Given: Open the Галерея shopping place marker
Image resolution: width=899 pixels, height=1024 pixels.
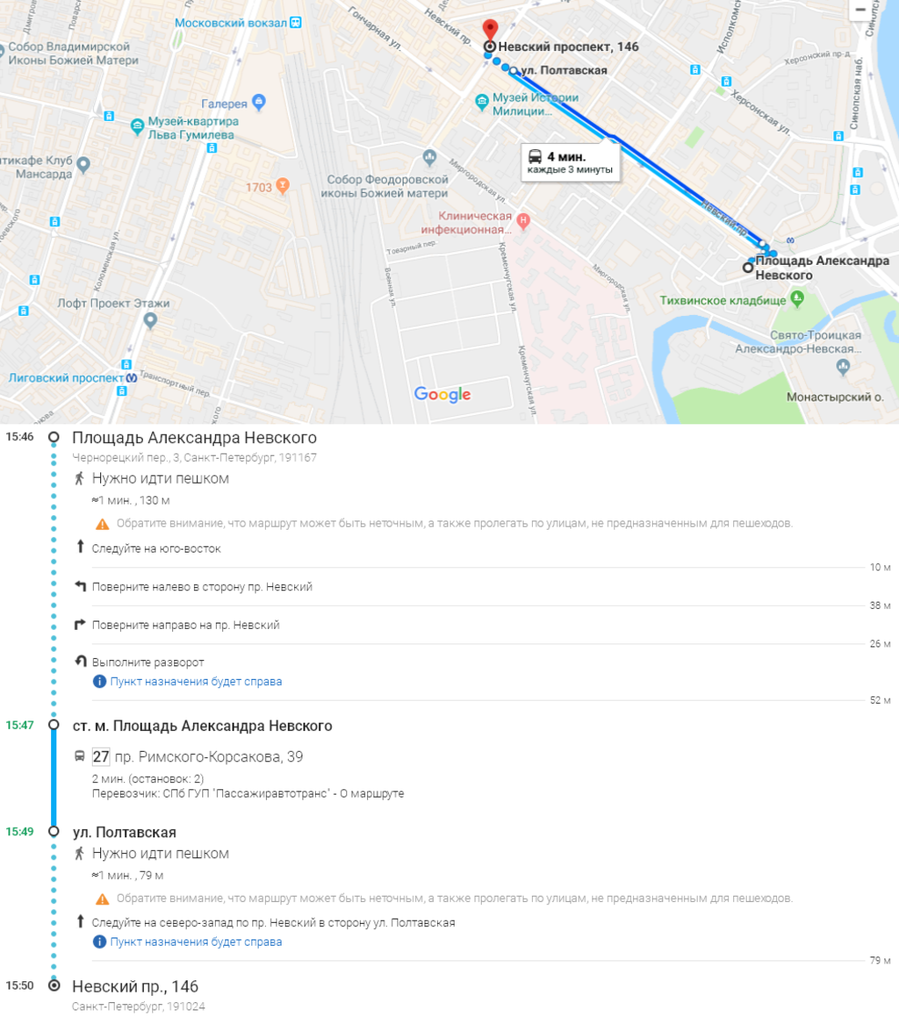Looking at the screenshot, I should [x=259, y=102].
